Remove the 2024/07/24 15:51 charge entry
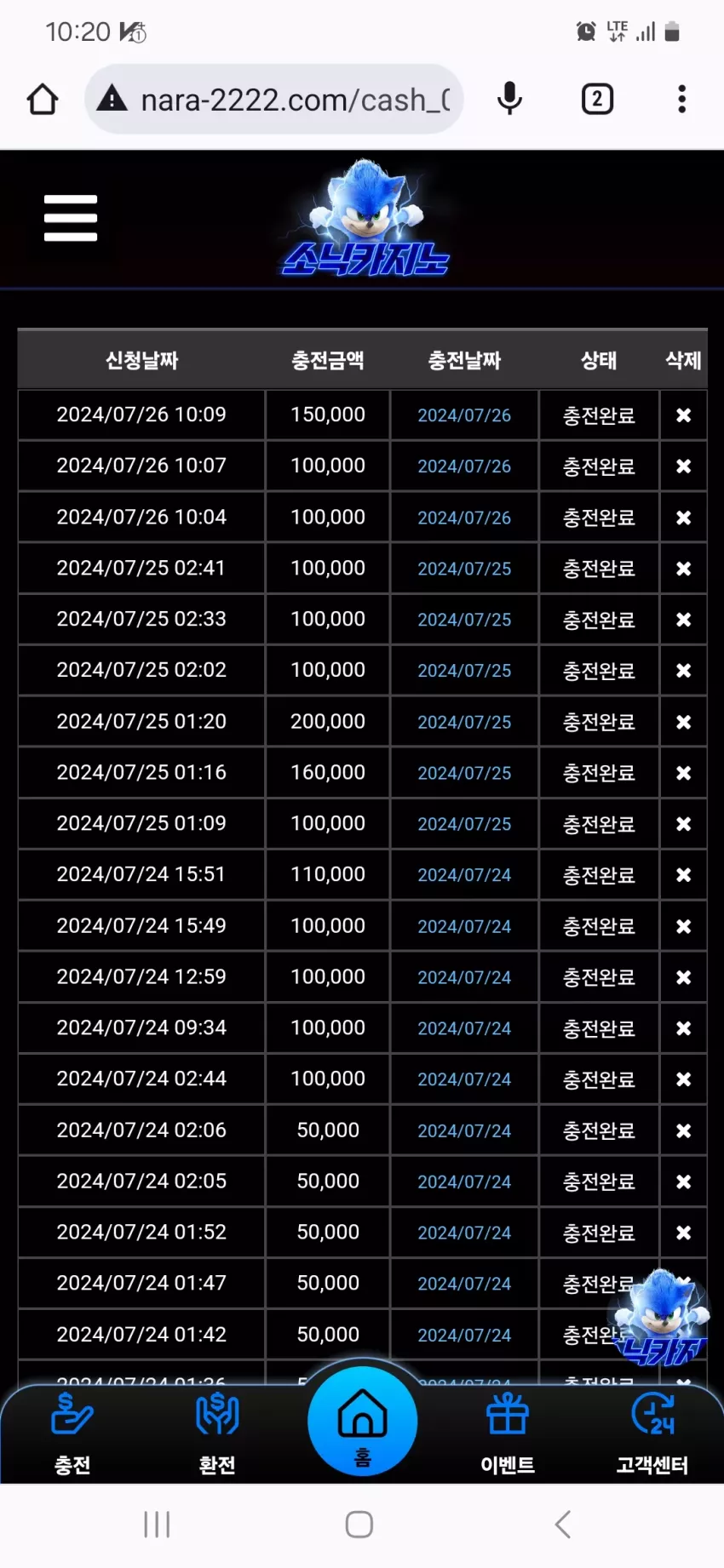Viewport: 724px width, 1568px height. click(x=683, y=875)
